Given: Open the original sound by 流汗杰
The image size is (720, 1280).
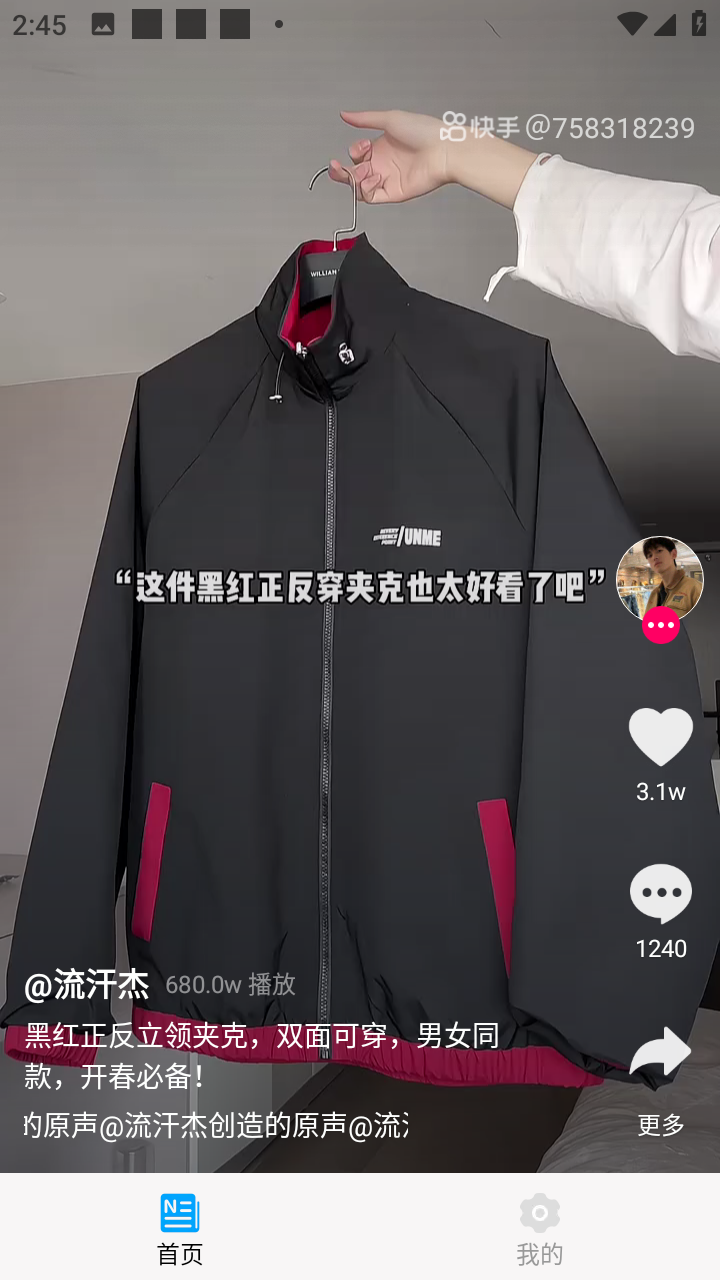Looking at the screenshot, I should tap(216, 1125).
